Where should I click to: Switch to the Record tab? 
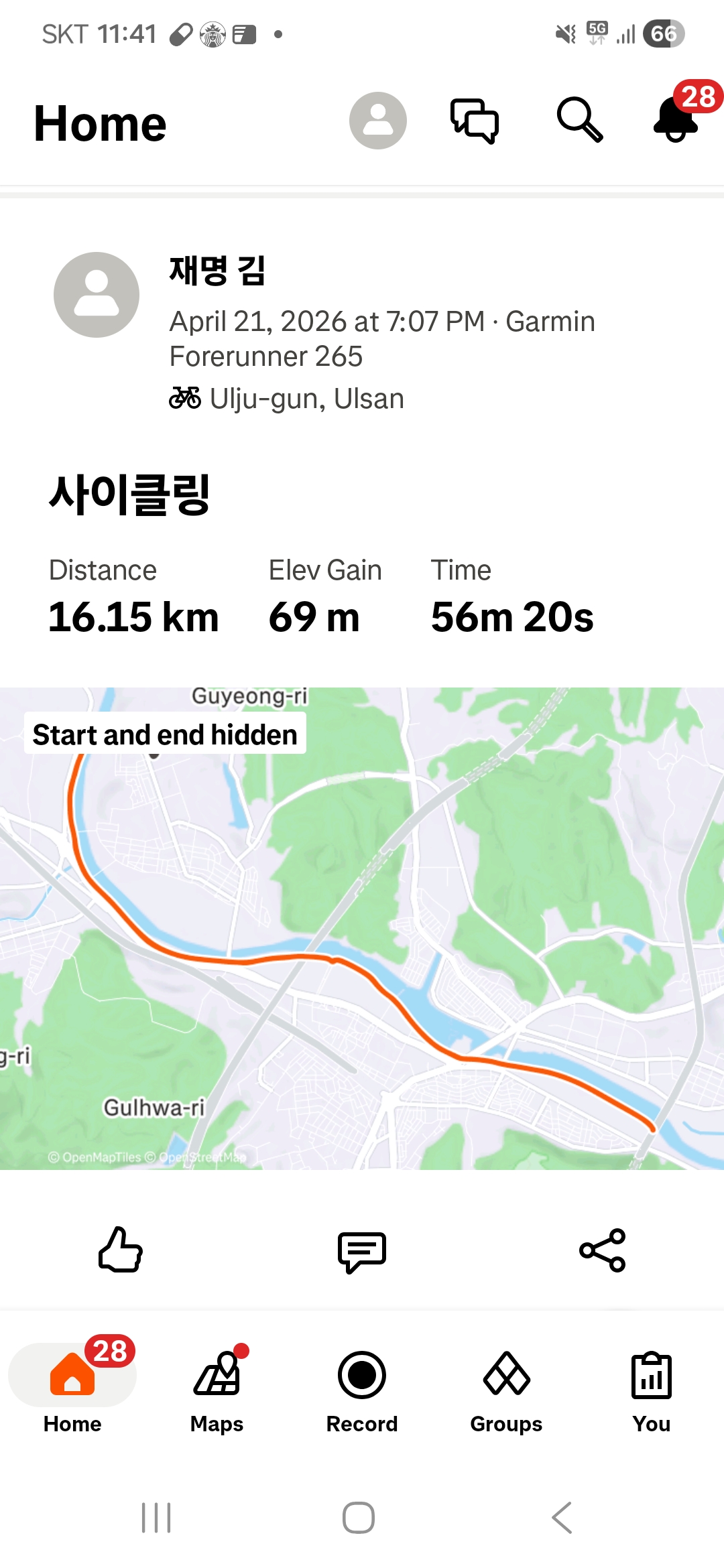click(362, 1390)
